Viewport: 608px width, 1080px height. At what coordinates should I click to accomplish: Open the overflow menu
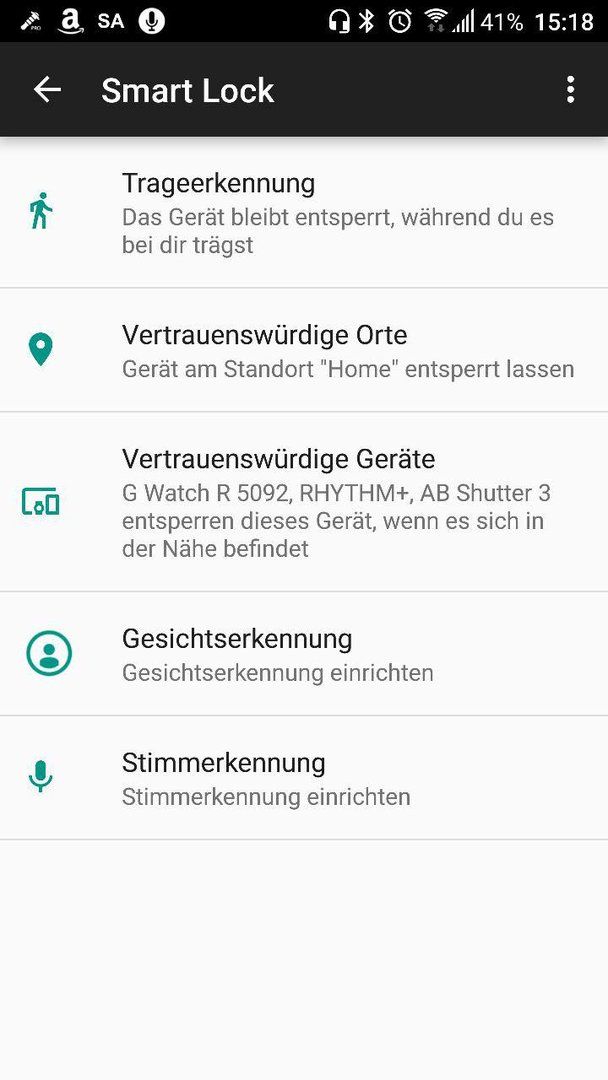click(570, 90)
